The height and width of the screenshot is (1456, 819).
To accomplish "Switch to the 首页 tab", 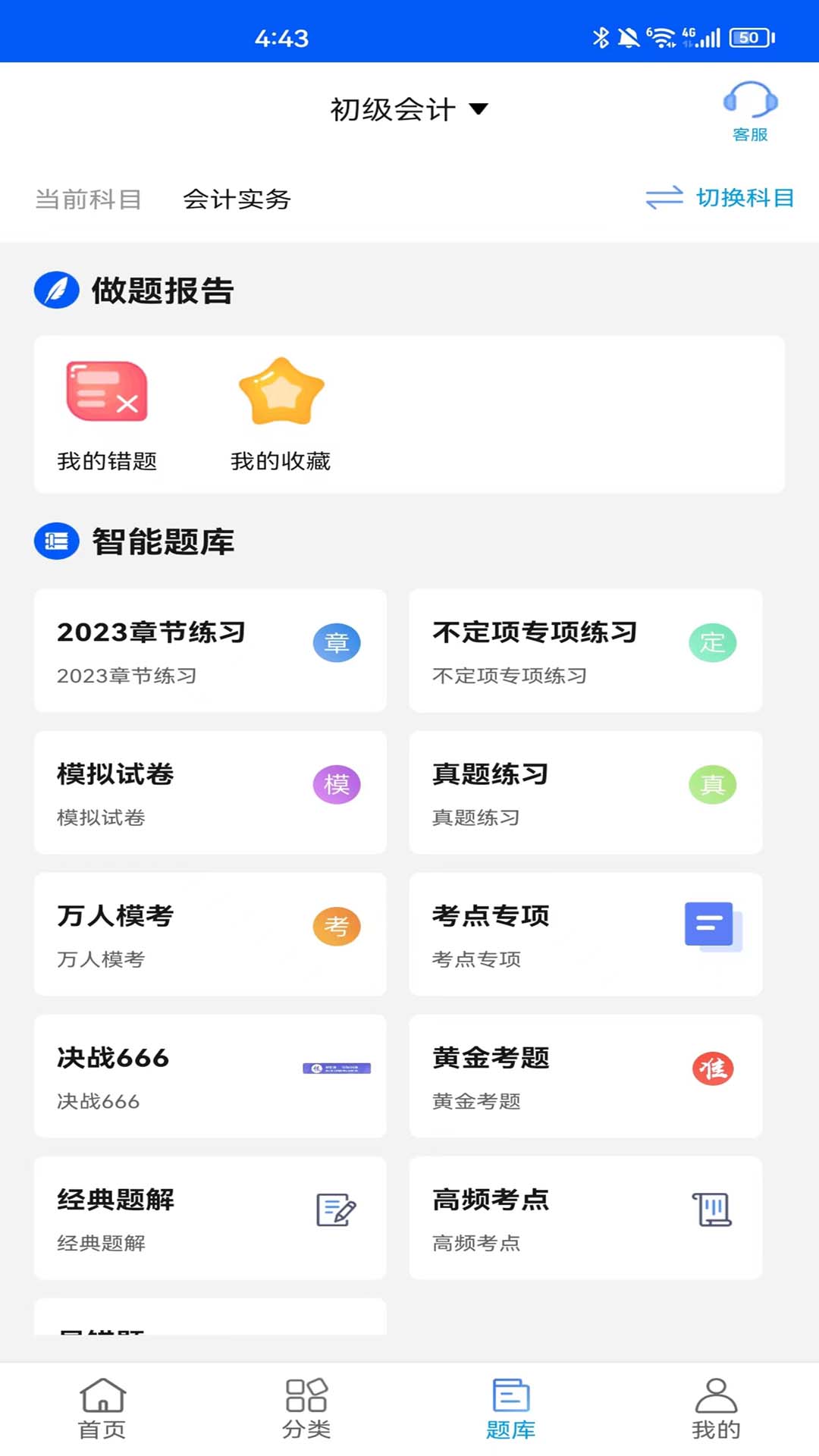I will coord(102,1409).
